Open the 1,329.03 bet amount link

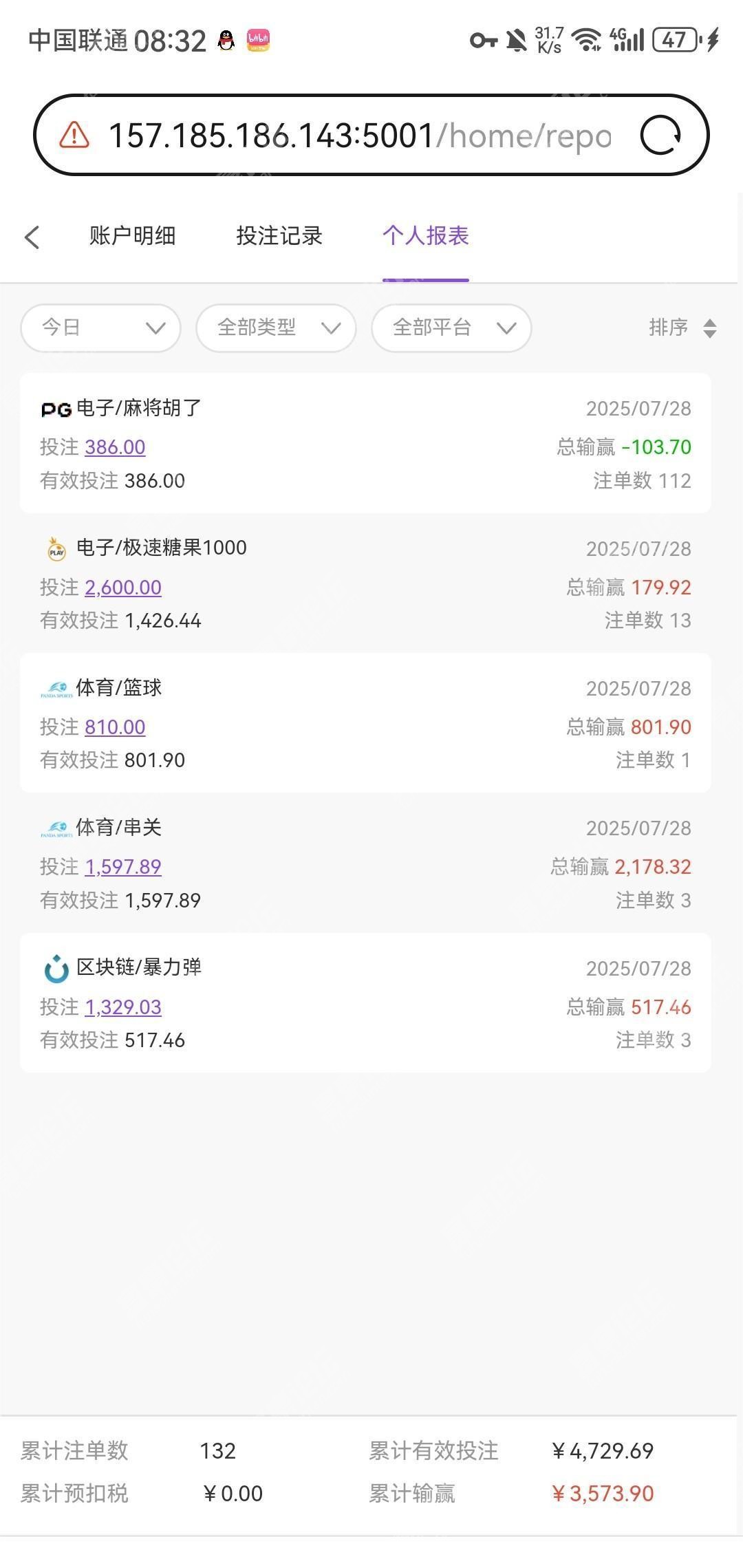pyautogui.click(x=123, y=1007)
